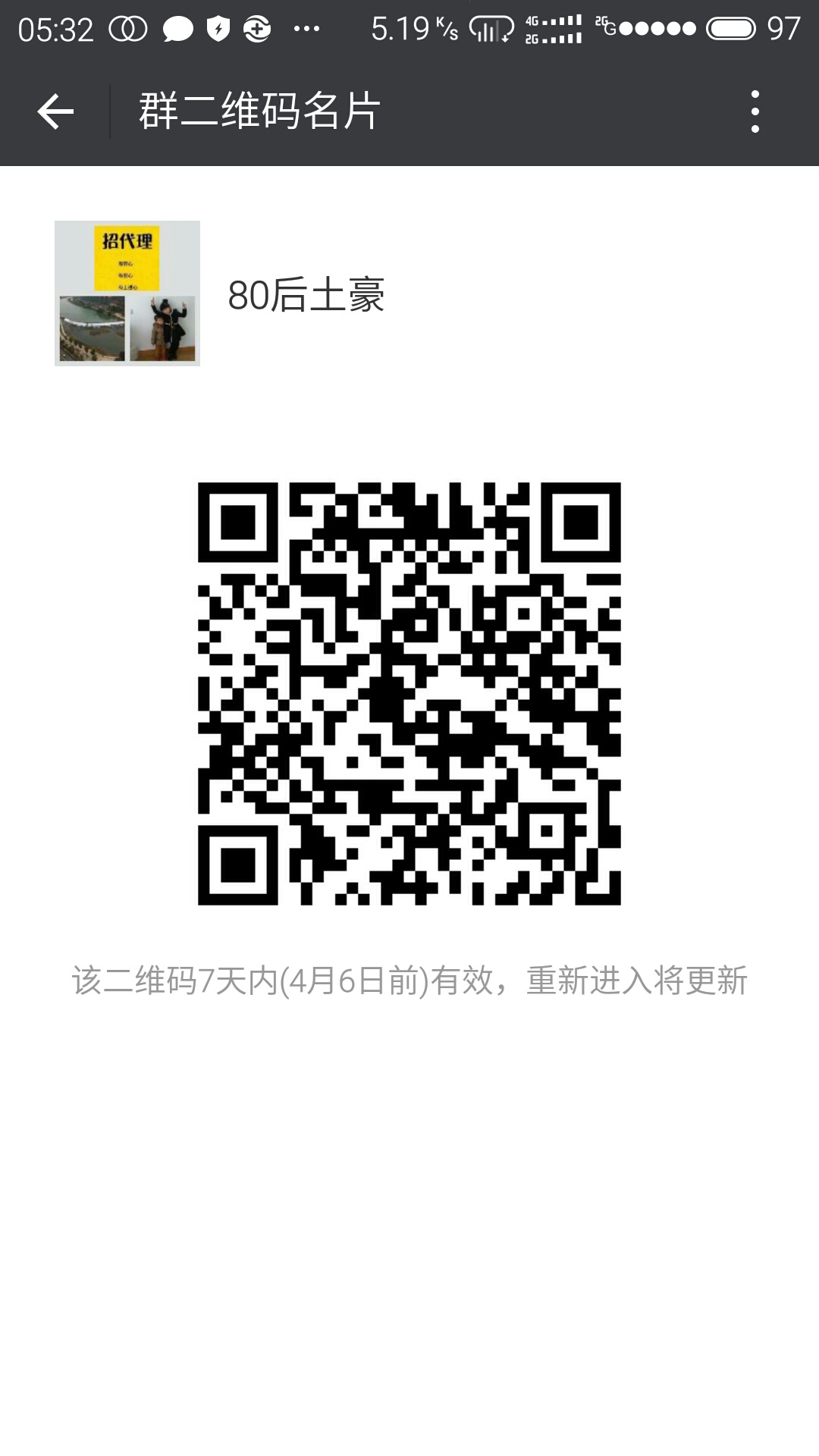This screenshot has height=1456, width=819.
Task: Open the three-dot overflow menu
Action: [x=755, y=111]
